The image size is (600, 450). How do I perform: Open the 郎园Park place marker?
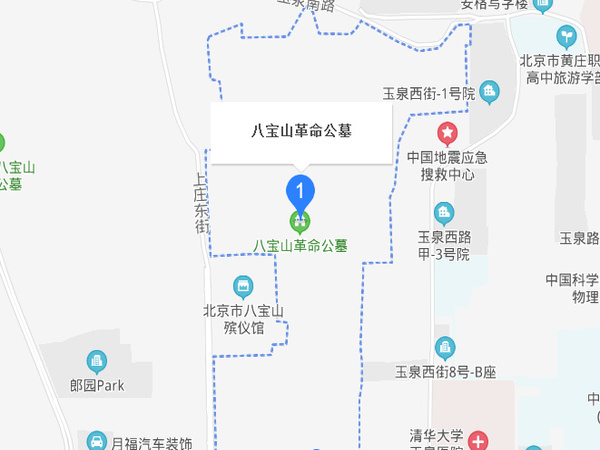coord(97,362)
